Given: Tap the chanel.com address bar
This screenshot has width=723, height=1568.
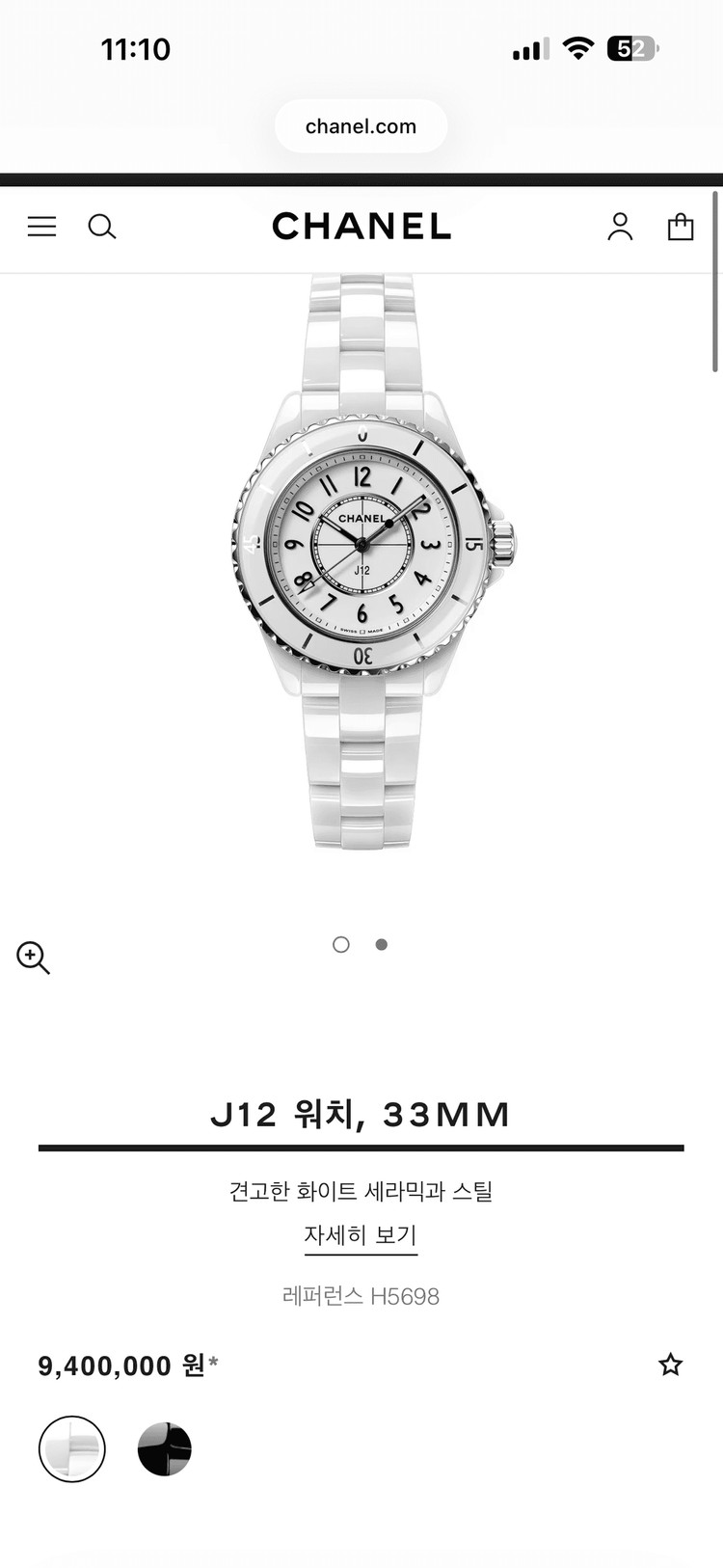Looking at the screenshot, I should coord(361,126).
